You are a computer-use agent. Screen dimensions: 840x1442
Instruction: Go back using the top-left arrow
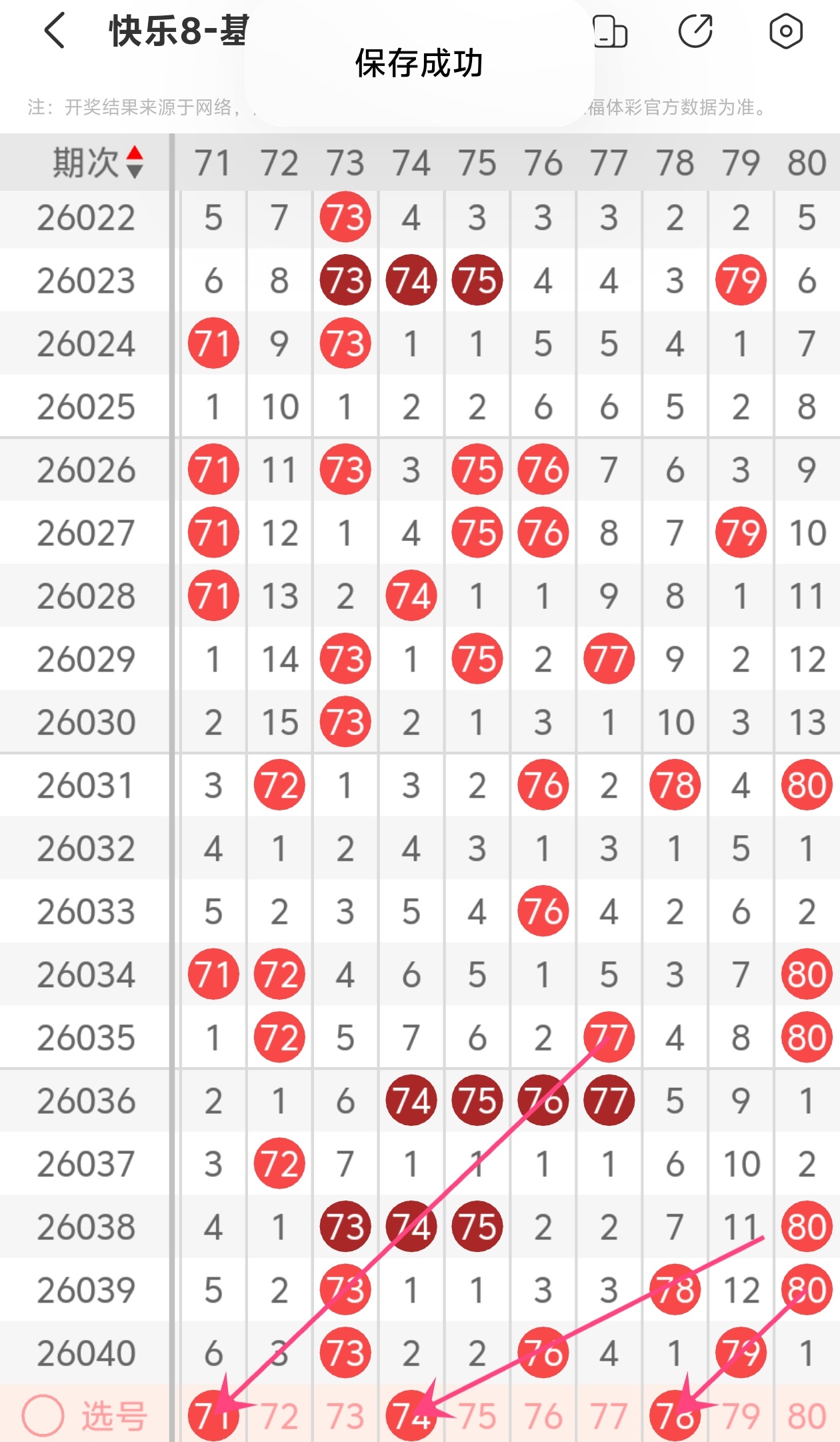(55, 31)
